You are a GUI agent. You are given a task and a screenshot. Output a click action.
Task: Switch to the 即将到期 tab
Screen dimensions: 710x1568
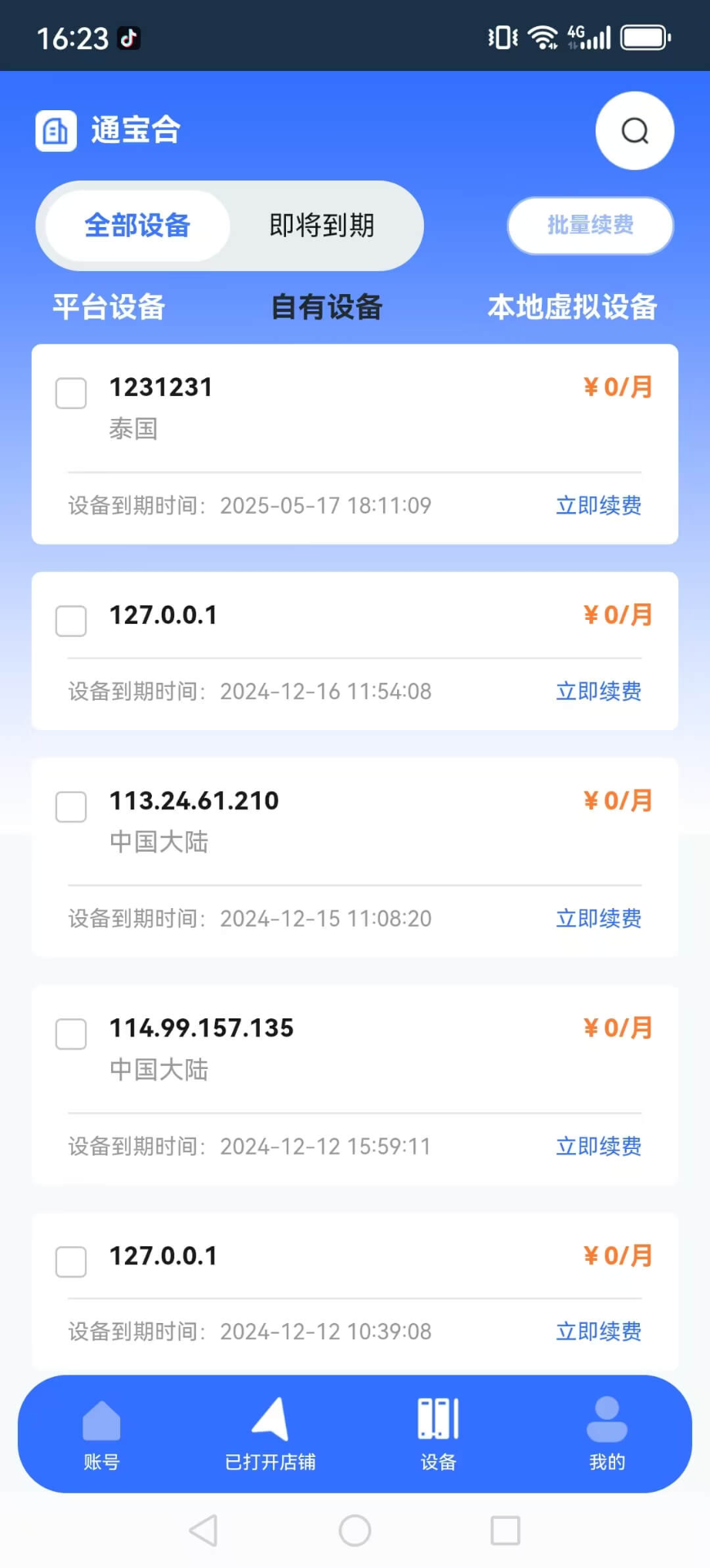321,225
